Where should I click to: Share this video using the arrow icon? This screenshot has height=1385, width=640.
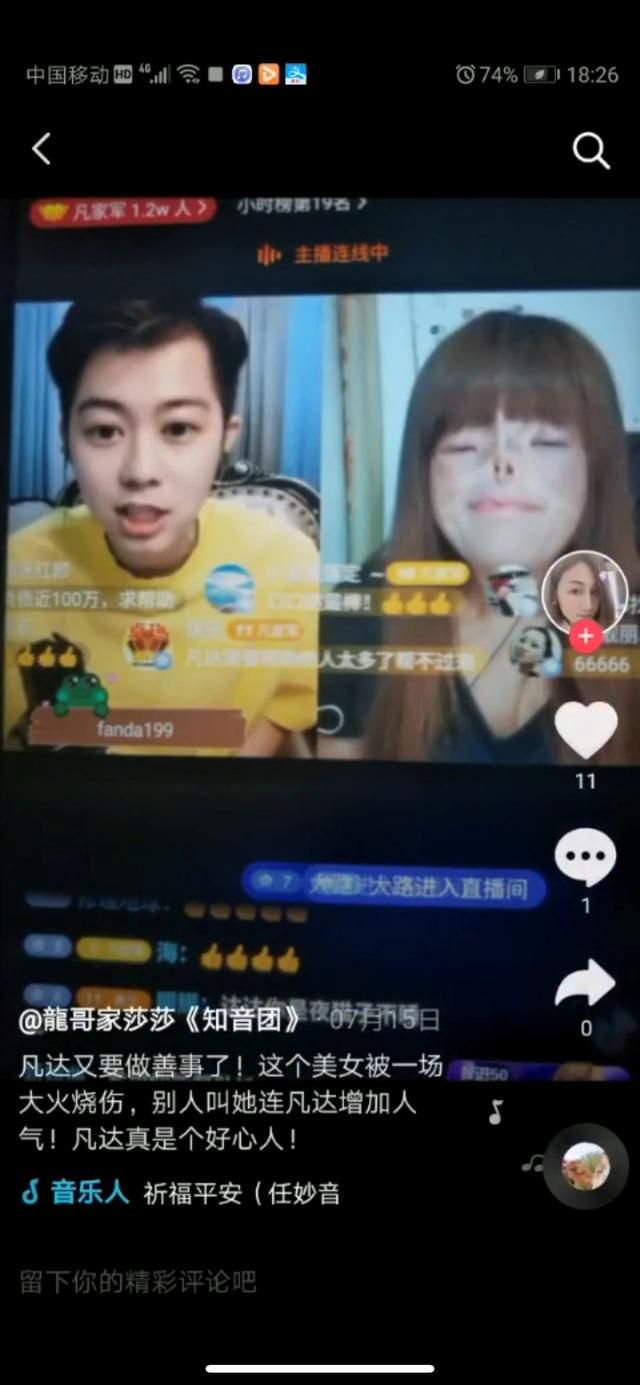(x=586, y=984)
